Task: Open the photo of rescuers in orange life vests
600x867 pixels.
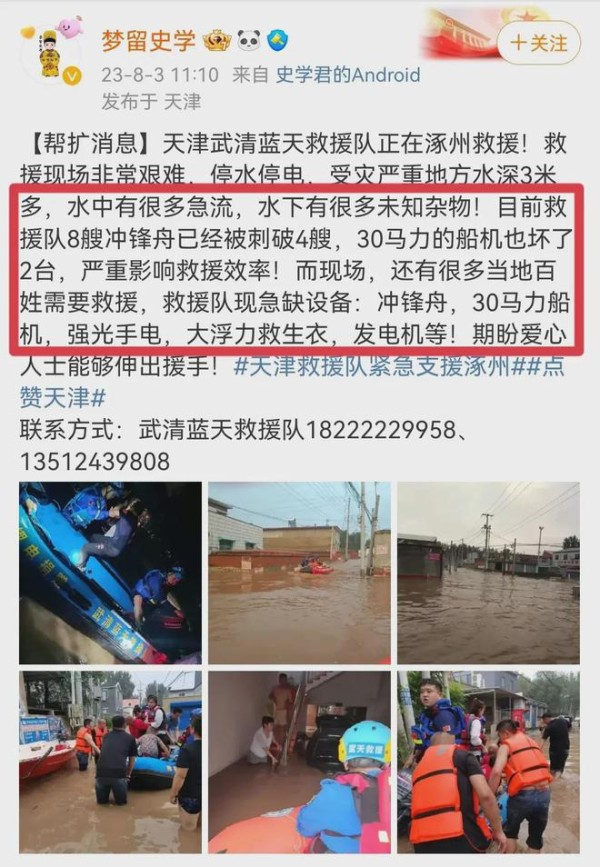Action: click(x=488, y=761)
